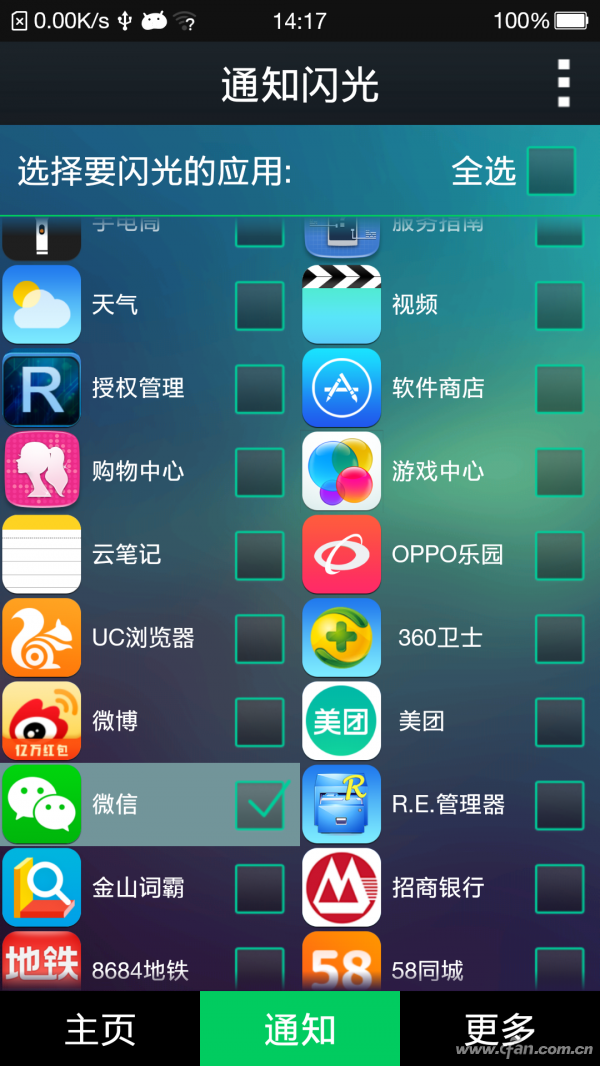Enable flash for OPPO乐园
Viewport: 600px width, 1066px height.
560,555
